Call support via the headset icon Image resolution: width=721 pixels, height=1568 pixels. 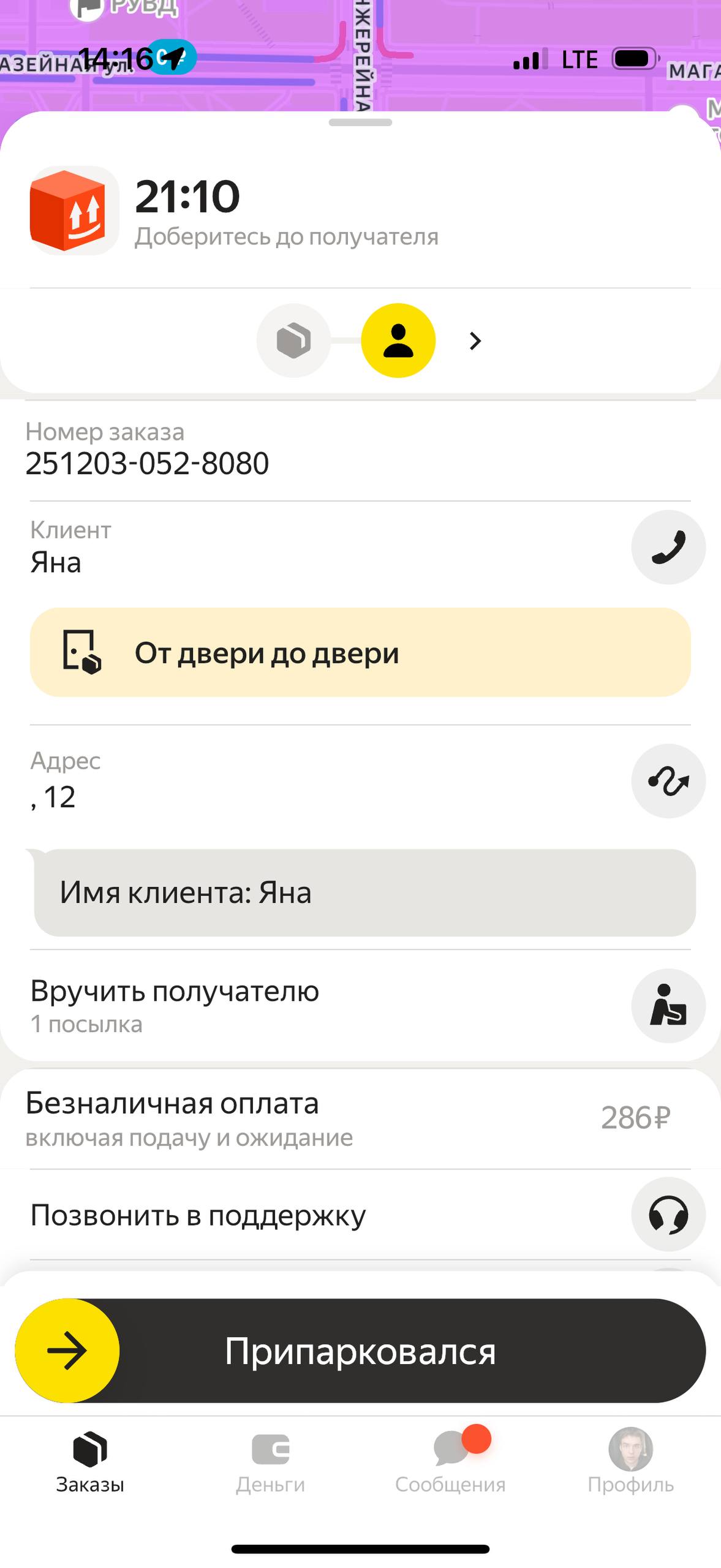pyautogui.click(x=668, y=1215)
